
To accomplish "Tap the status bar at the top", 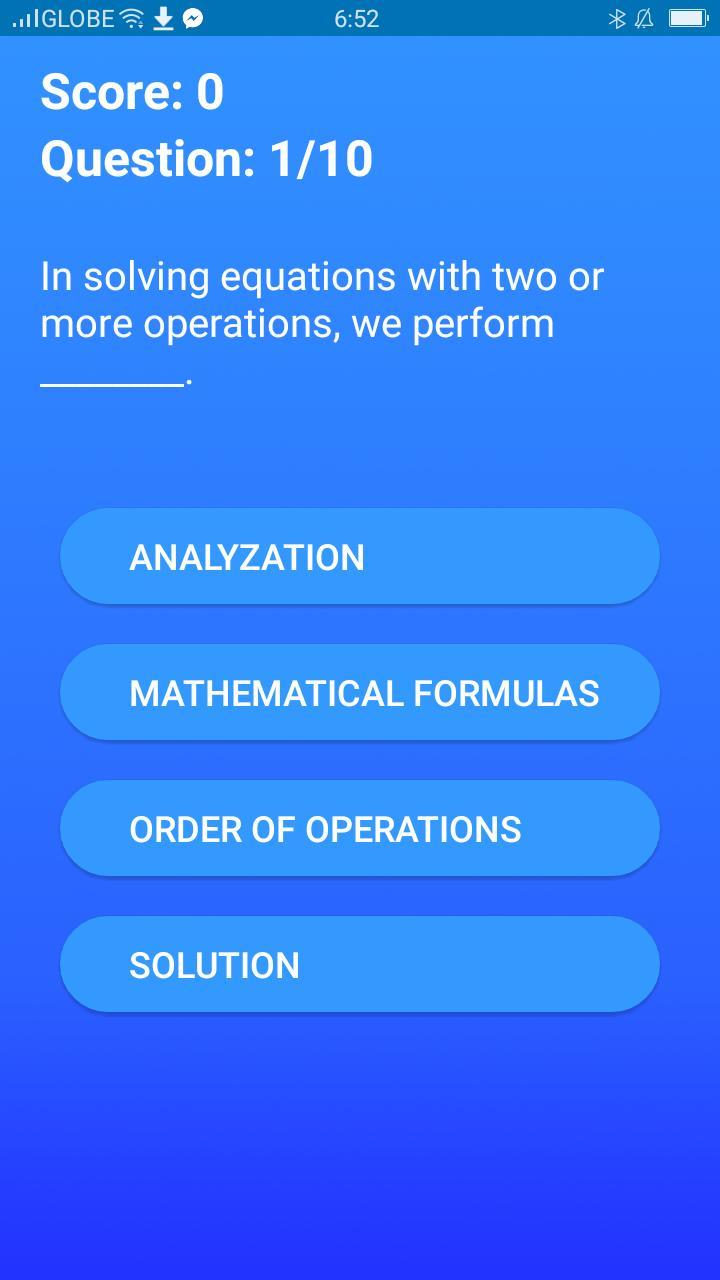I will point(360,17).
